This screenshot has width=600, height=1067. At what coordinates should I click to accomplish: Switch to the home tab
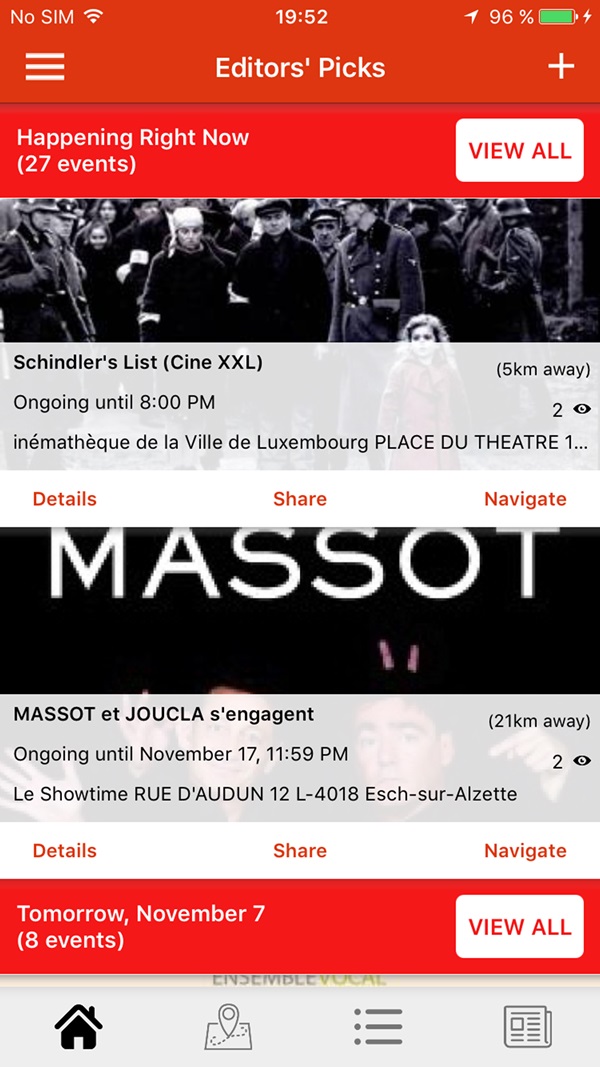point(78,1027)
